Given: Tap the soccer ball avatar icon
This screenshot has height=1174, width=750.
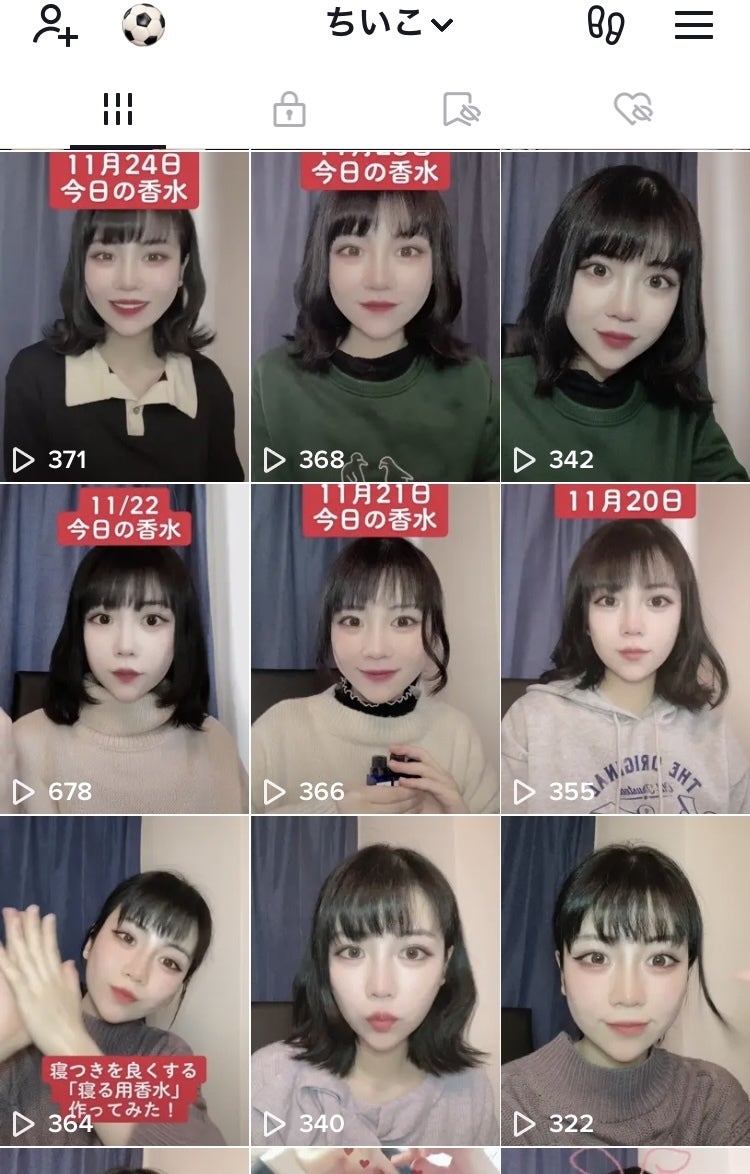Looking at the screenshot, I should [143, 25].
